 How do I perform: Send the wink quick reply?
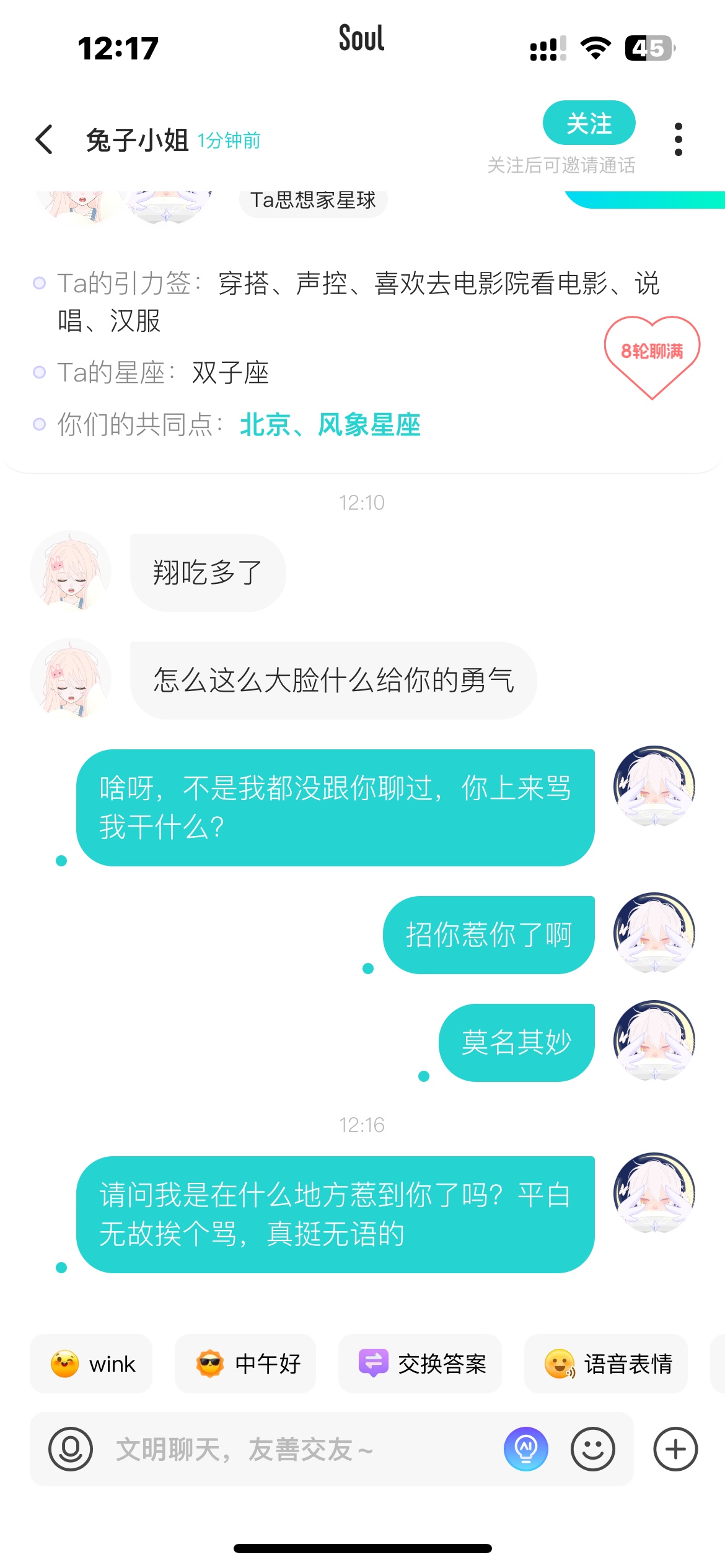pos(92,1364)
